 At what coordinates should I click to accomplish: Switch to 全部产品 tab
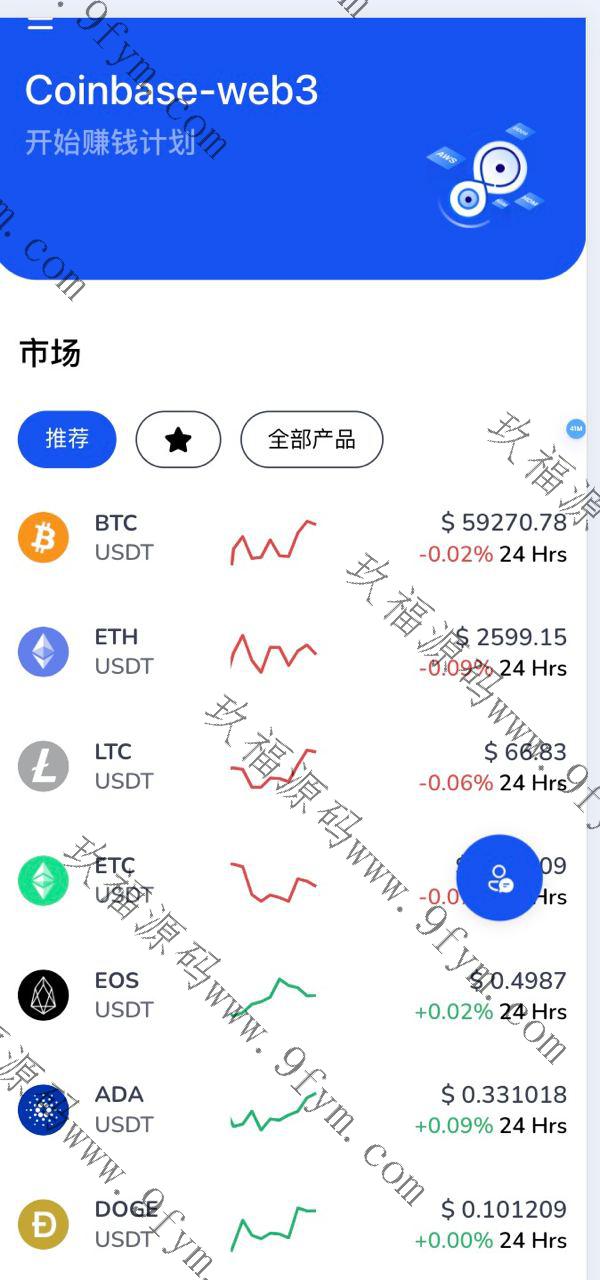(x=311, y=439)
